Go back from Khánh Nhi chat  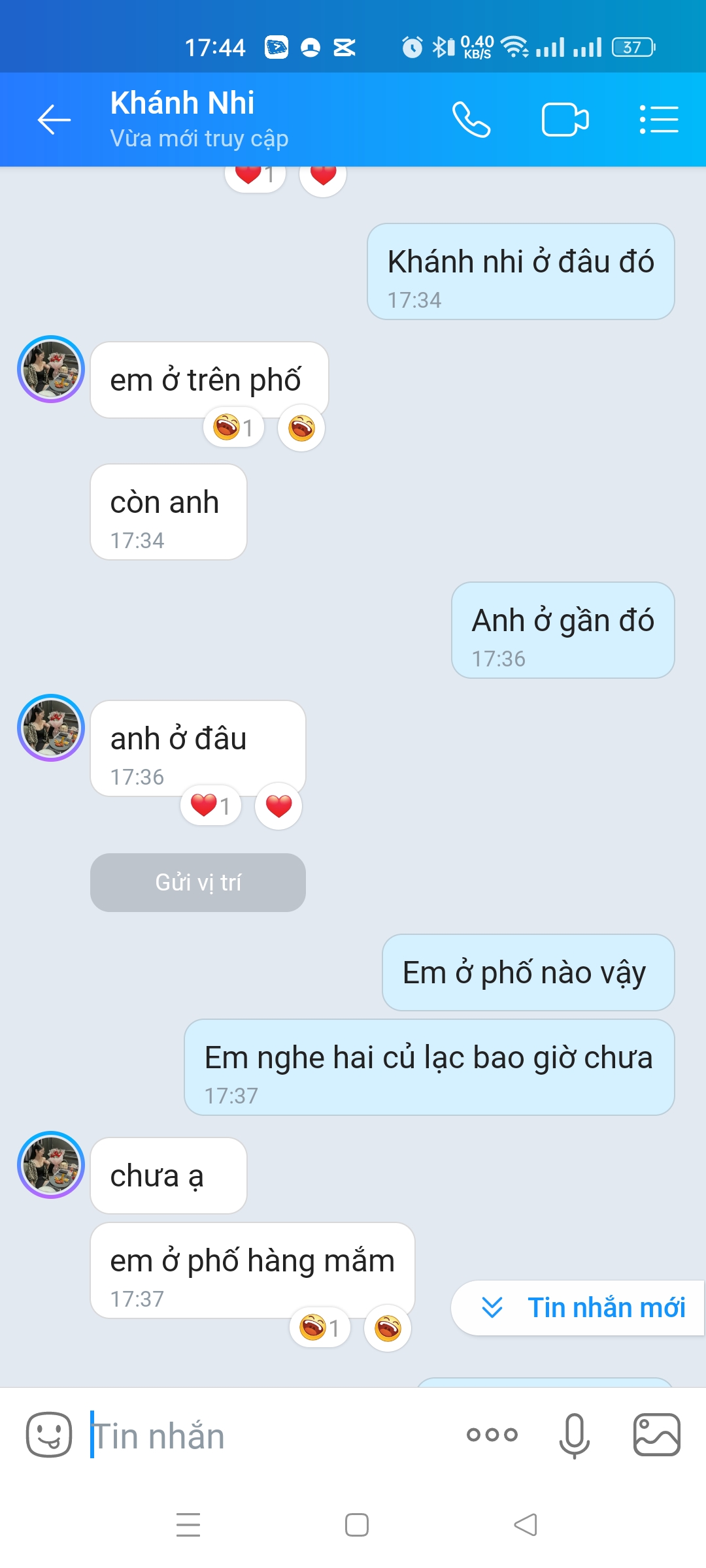54,120
